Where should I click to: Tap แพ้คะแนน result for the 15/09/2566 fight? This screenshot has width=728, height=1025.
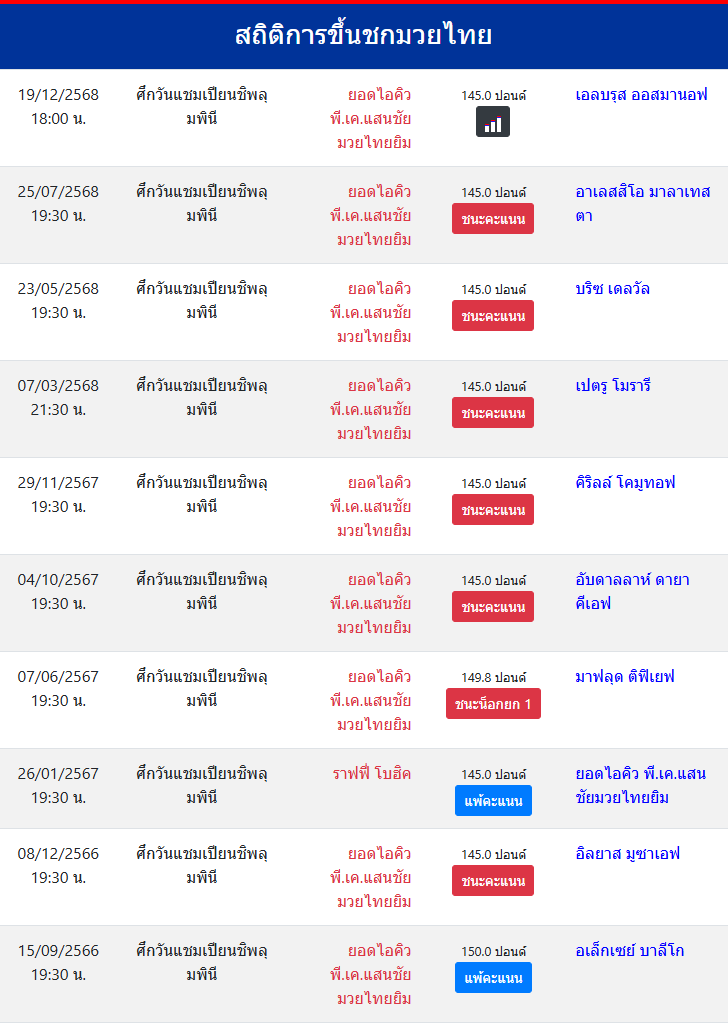coord(493,978)
